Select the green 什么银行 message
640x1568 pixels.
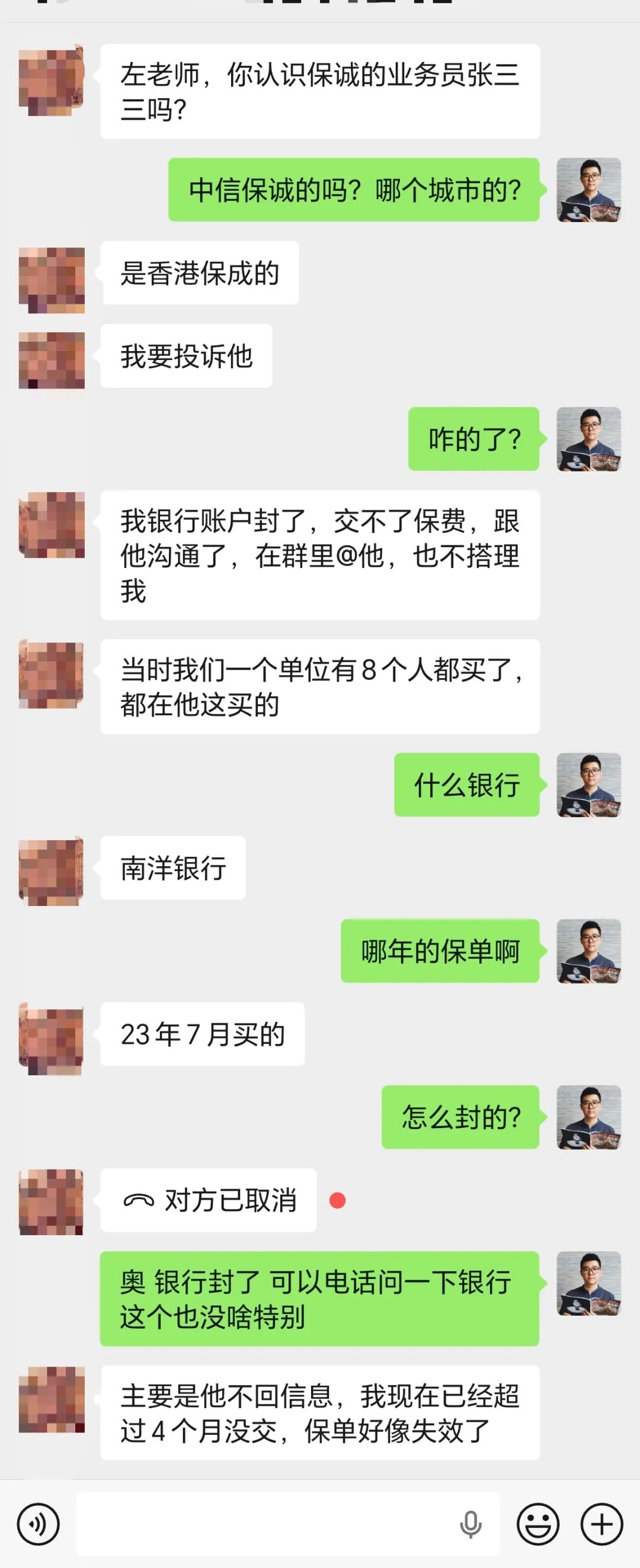(466, 785)
